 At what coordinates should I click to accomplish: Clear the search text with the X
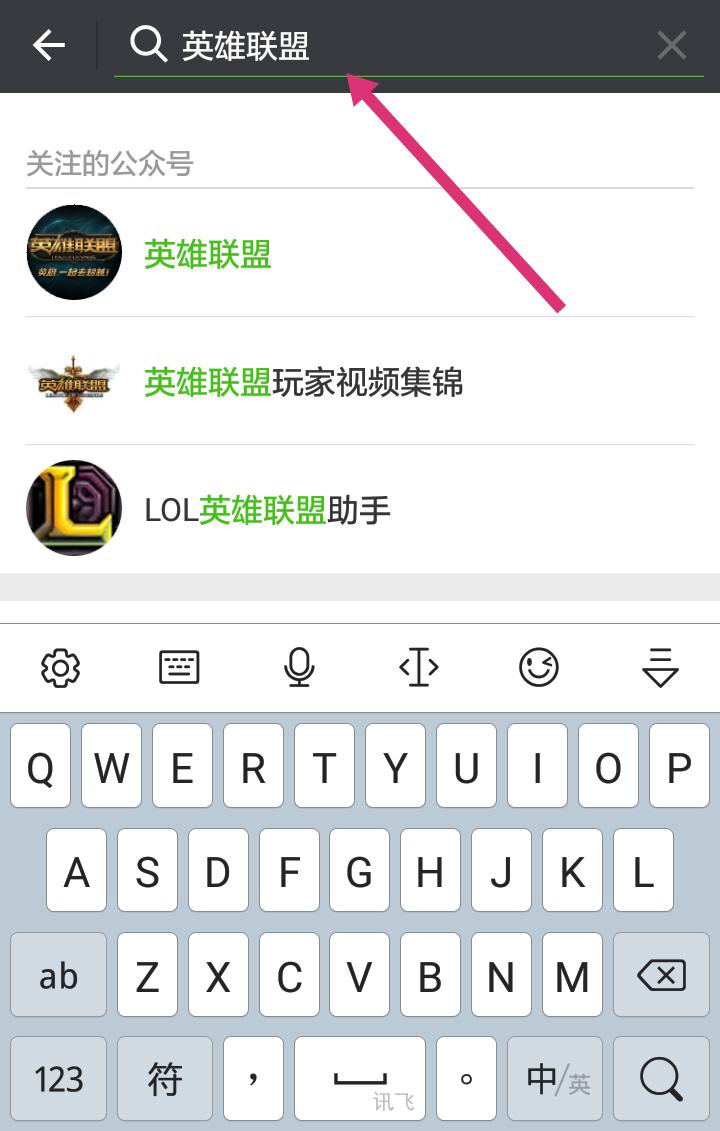pyautogui.click(x=672, y=46)
